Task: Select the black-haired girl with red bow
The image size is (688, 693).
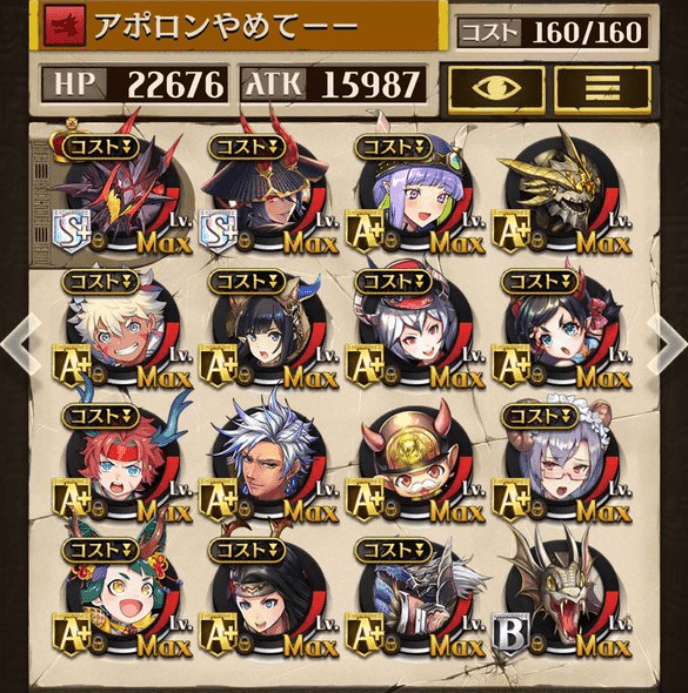Action: (558, 332)
